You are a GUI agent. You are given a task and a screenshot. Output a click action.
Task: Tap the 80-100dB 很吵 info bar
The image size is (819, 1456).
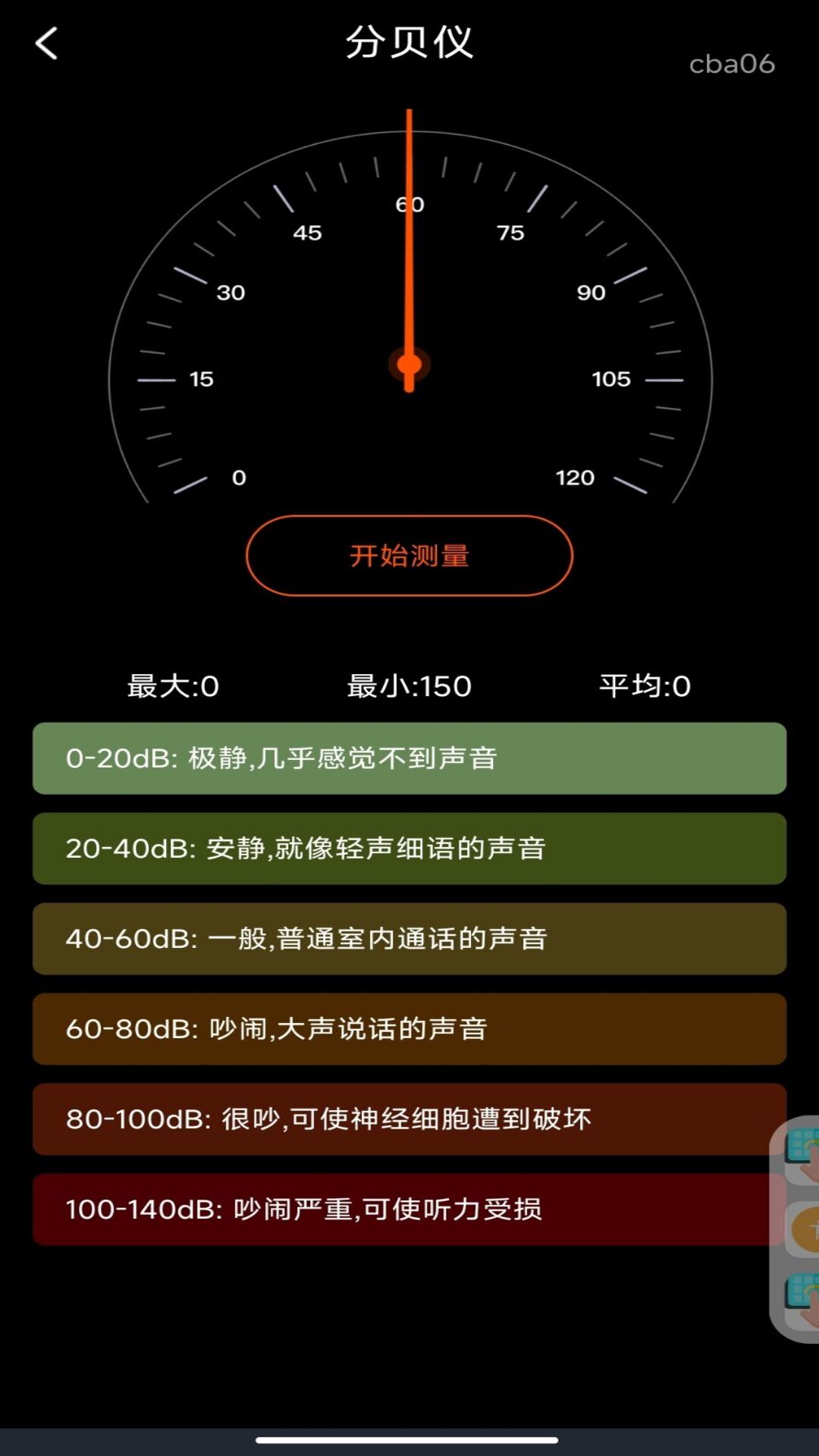[x=409, y=1120]
